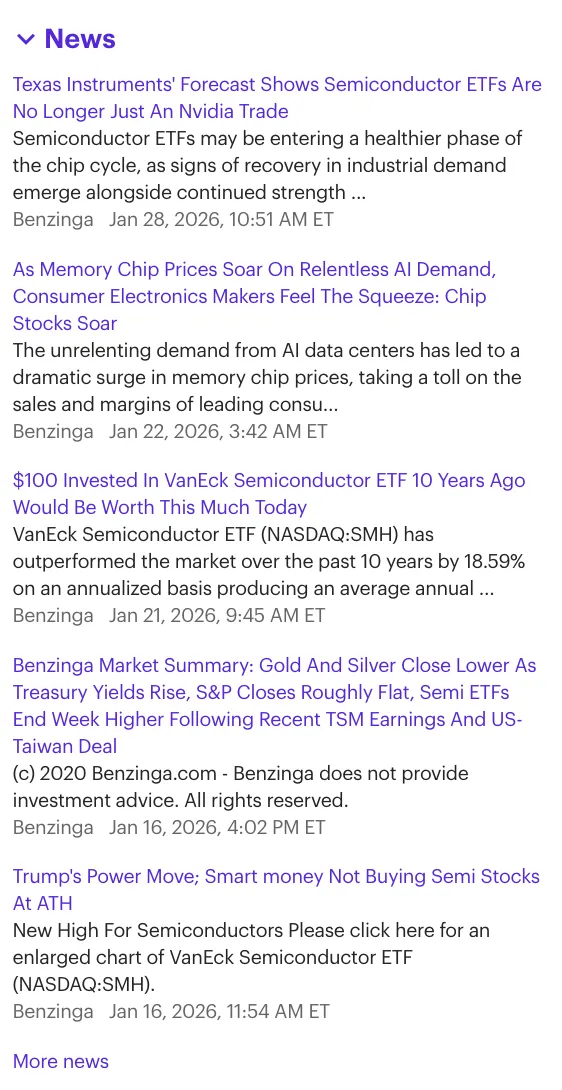Tap the More news link
The height and width of the screenshot is (1090, 562).
[x=61, y=1061]
